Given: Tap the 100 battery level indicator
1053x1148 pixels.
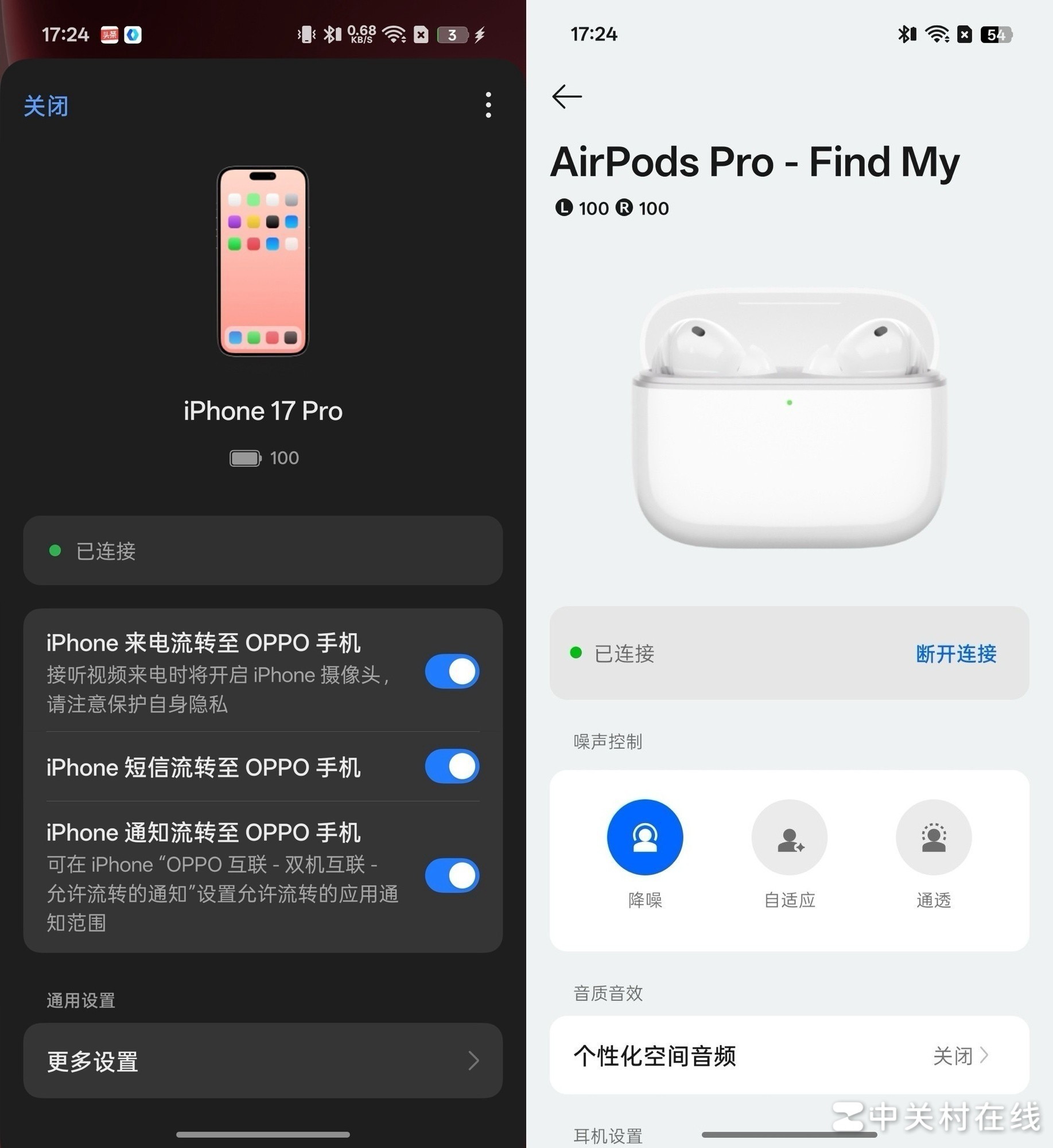Looking at the screenshot, I should point(263,457).
